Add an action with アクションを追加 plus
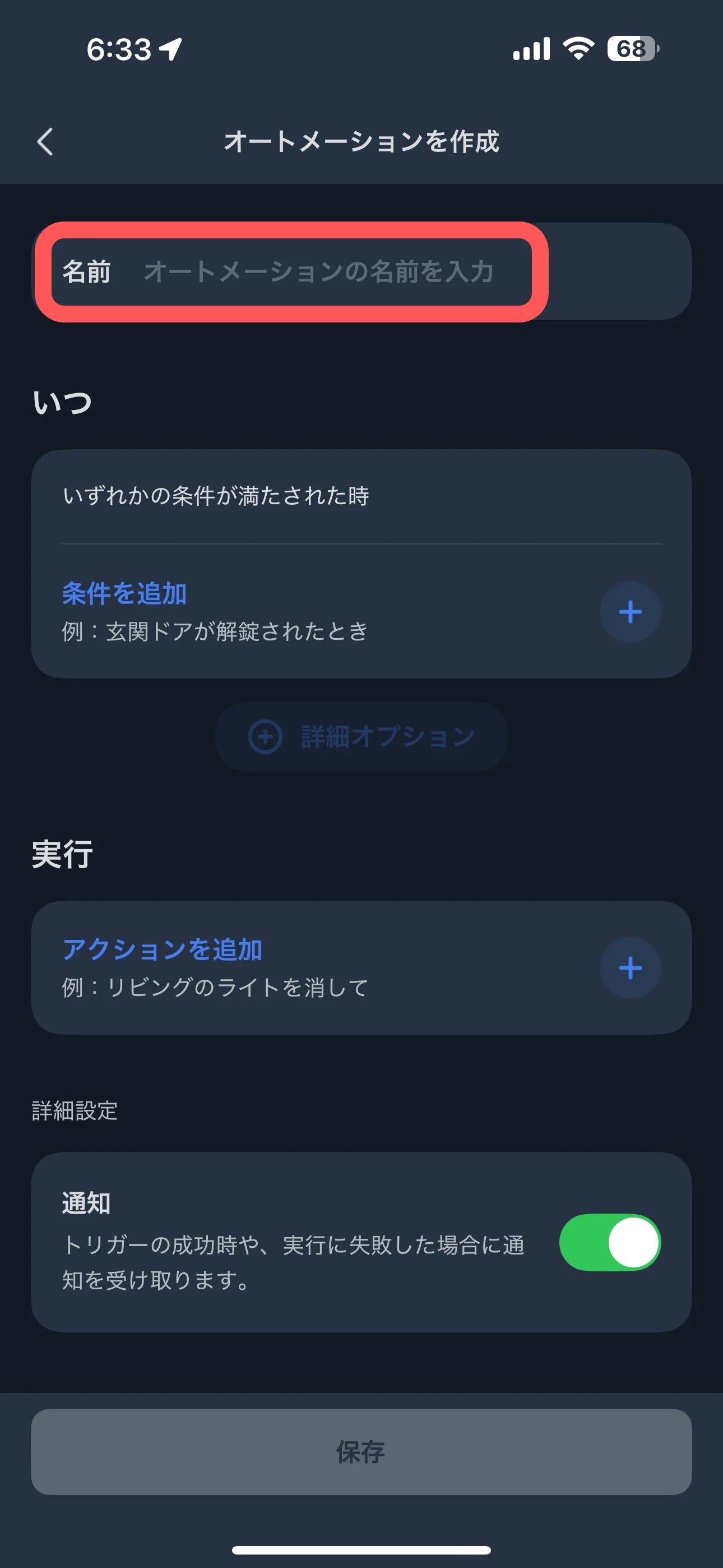 (x=630, y=968)
